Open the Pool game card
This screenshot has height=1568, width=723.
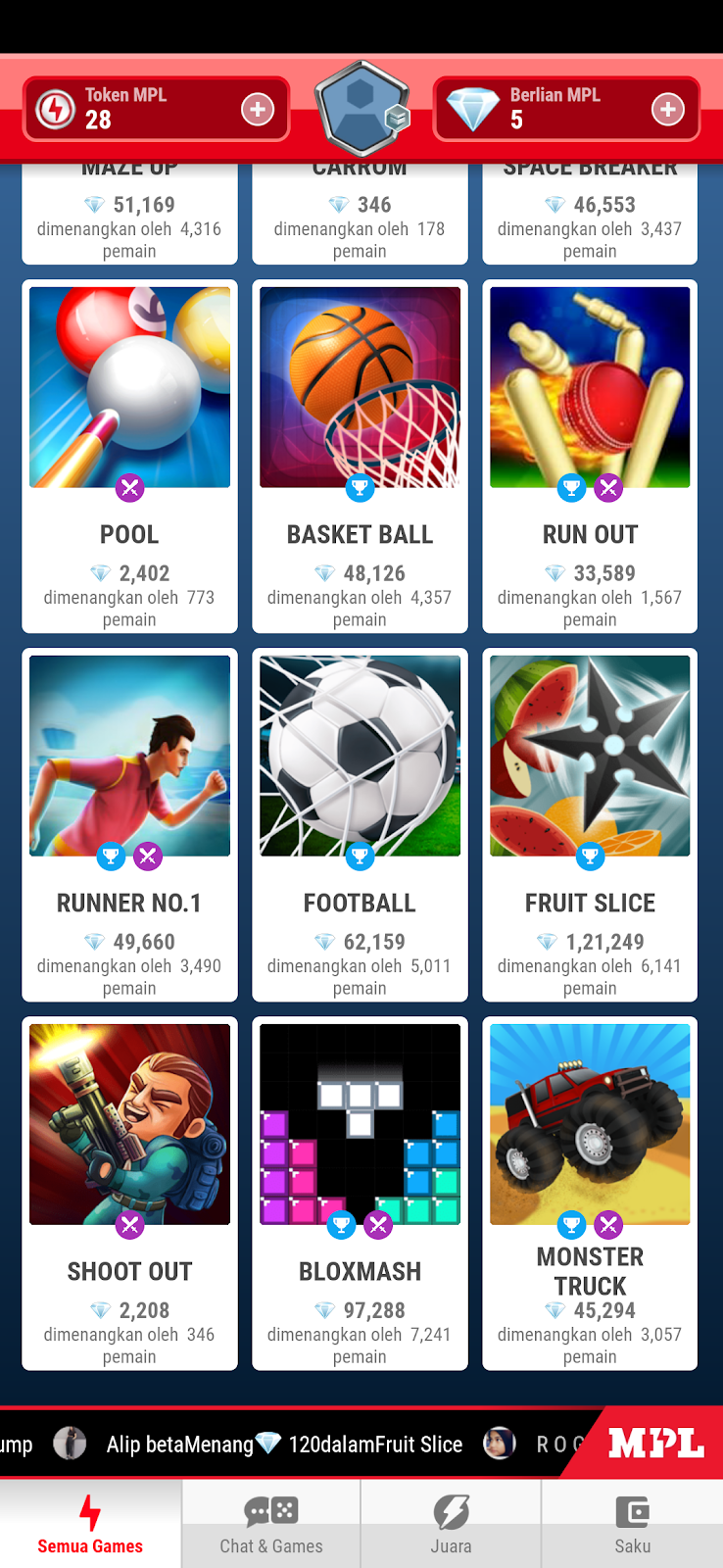click(x=129, y=456)
